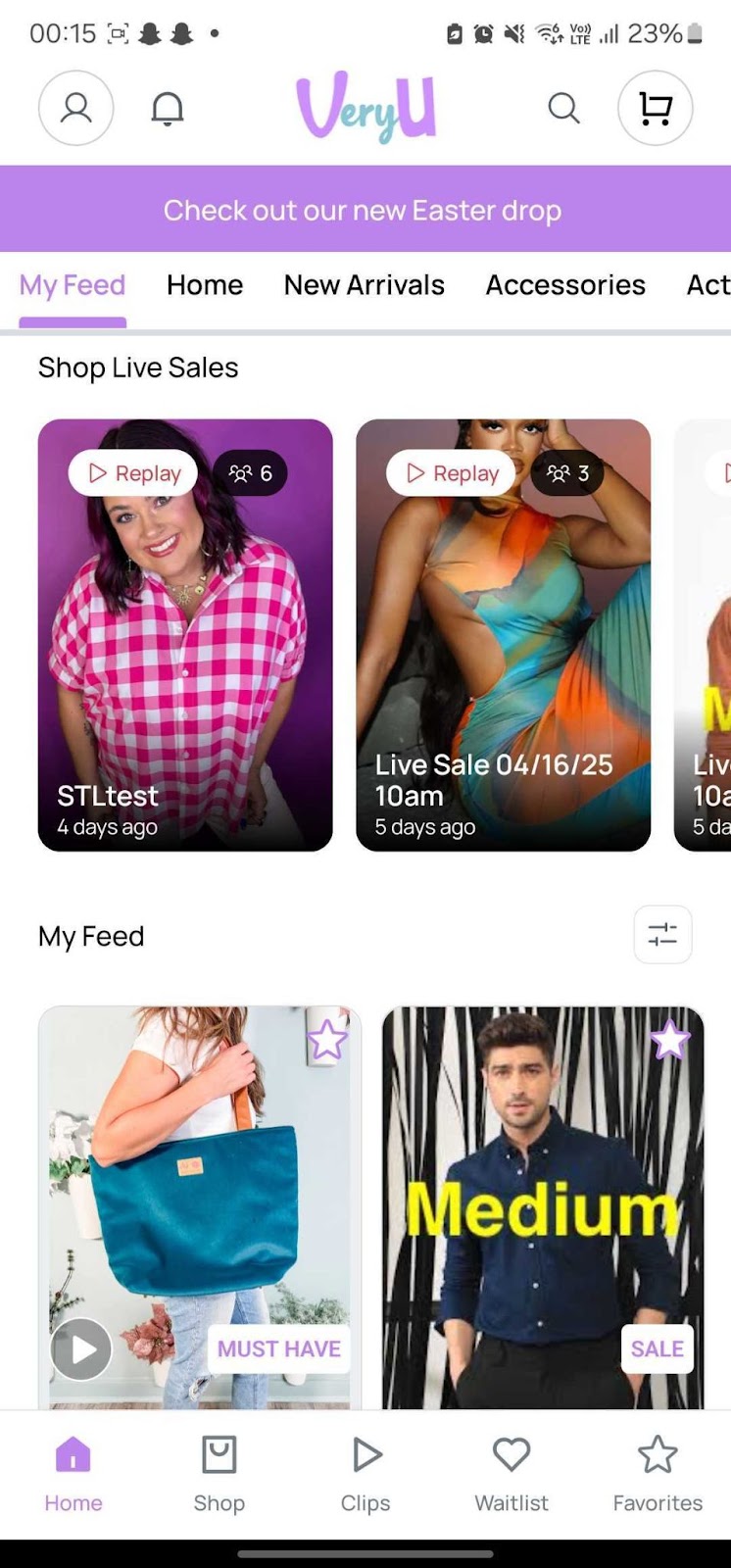
Task: Unfavorite the Medium navy shirt item
Action: coord(670,1041)
